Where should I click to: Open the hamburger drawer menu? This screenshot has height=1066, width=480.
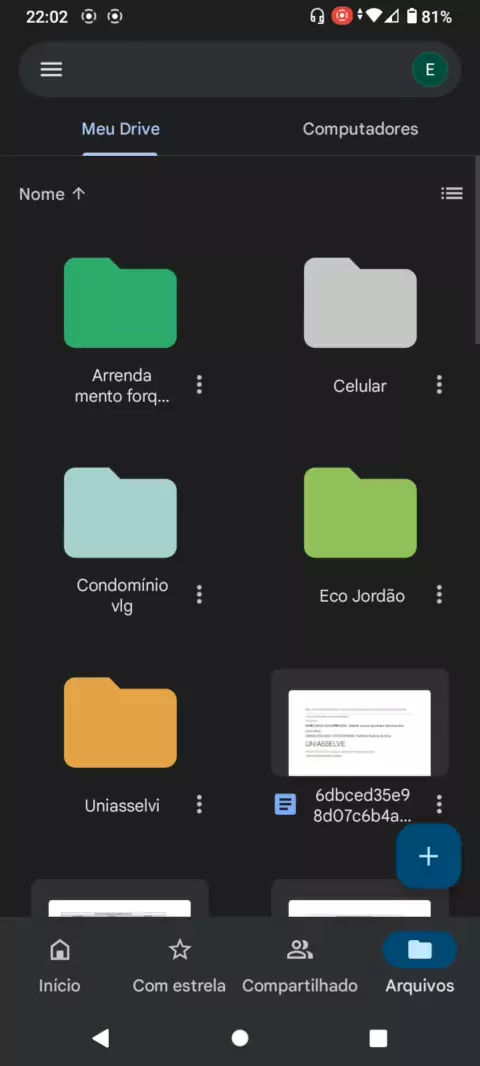click(51, 69)
